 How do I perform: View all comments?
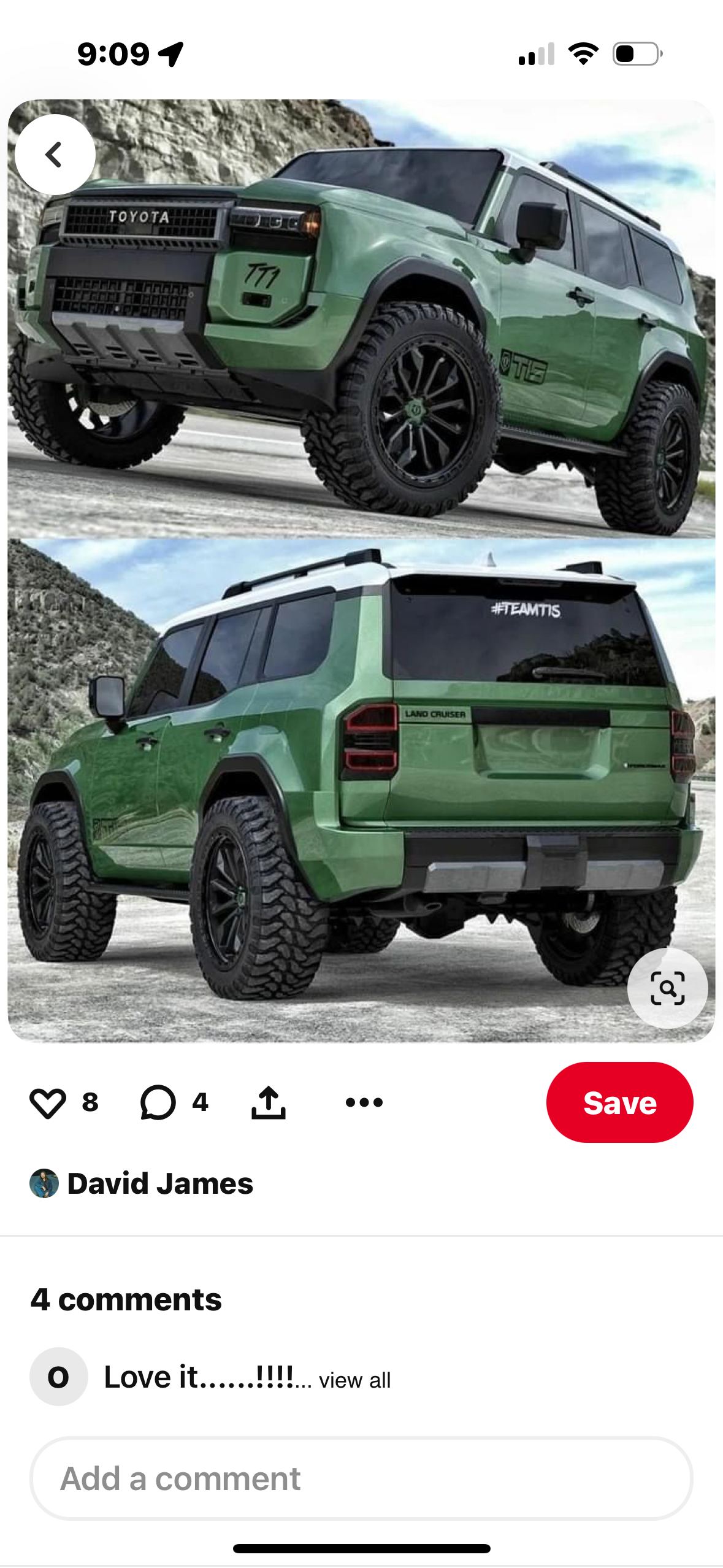(354, 1380)
